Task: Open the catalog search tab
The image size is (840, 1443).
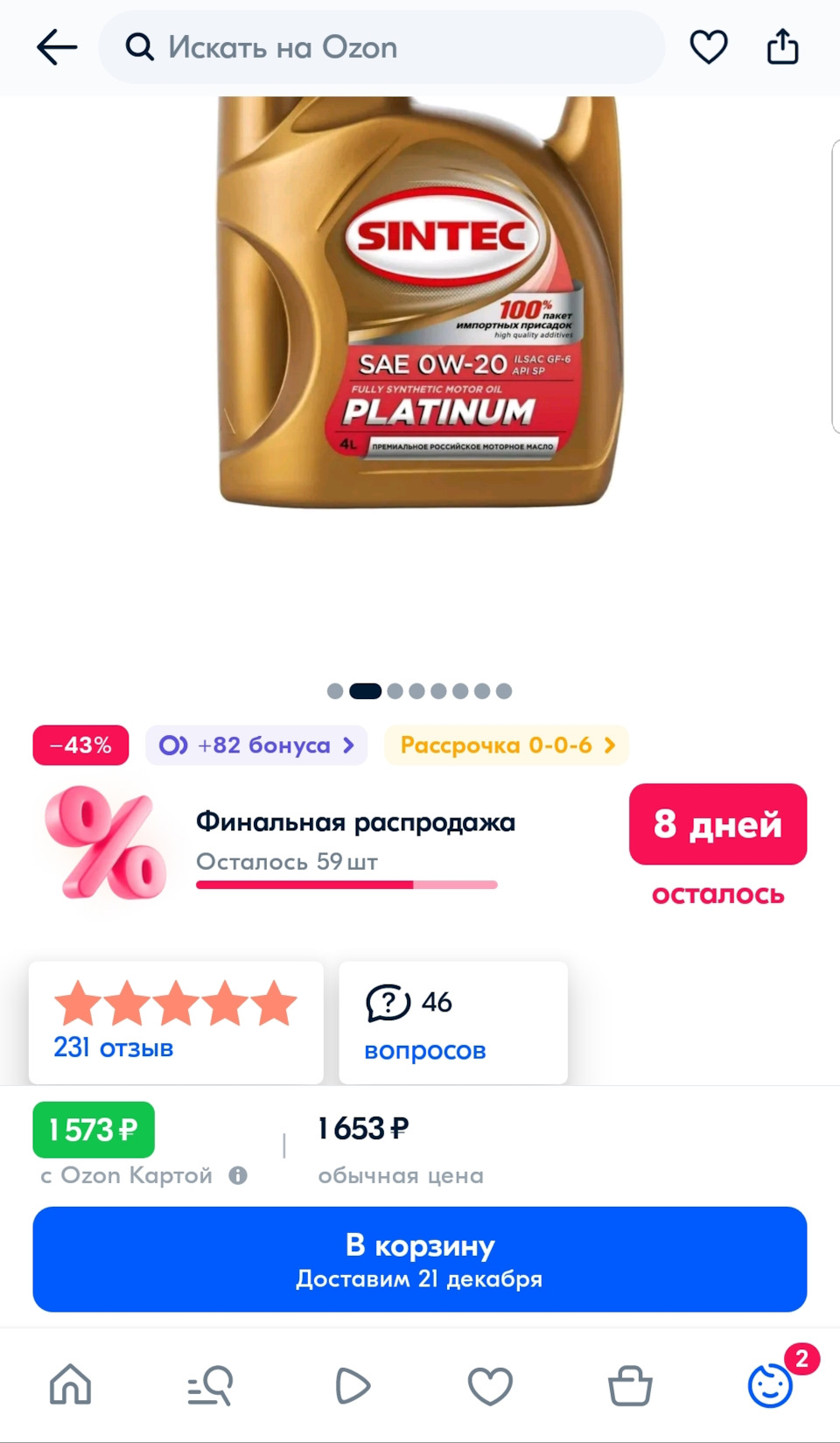Action: coord(210,1385)
